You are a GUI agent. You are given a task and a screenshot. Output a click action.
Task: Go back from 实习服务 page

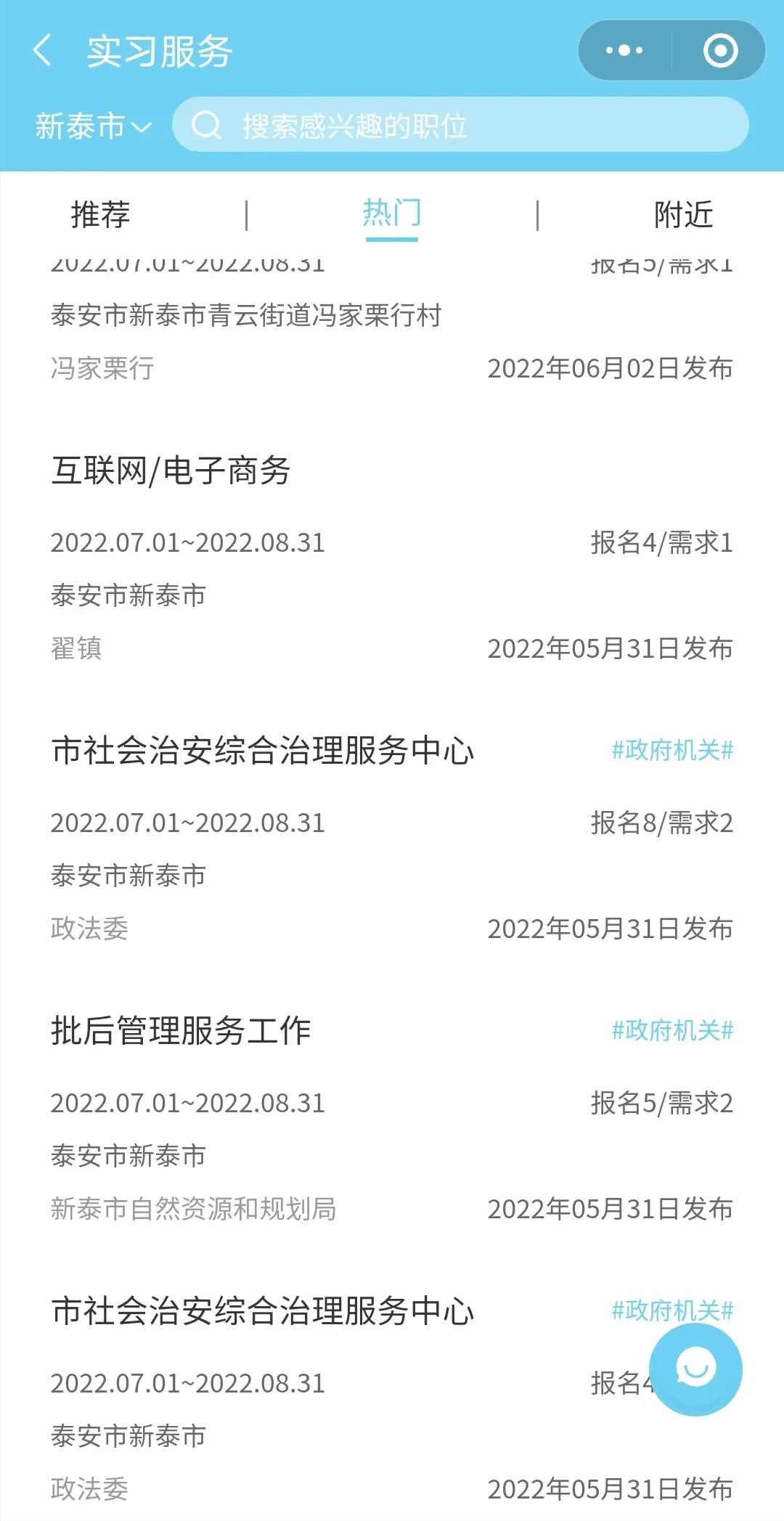tap(44, 51)
